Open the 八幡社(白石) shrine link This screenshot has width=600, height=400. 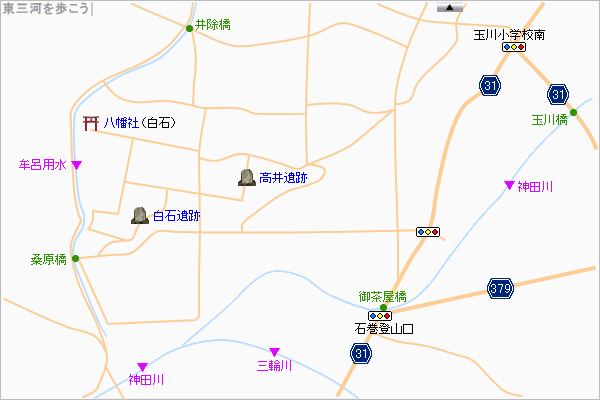click(139, 124)
